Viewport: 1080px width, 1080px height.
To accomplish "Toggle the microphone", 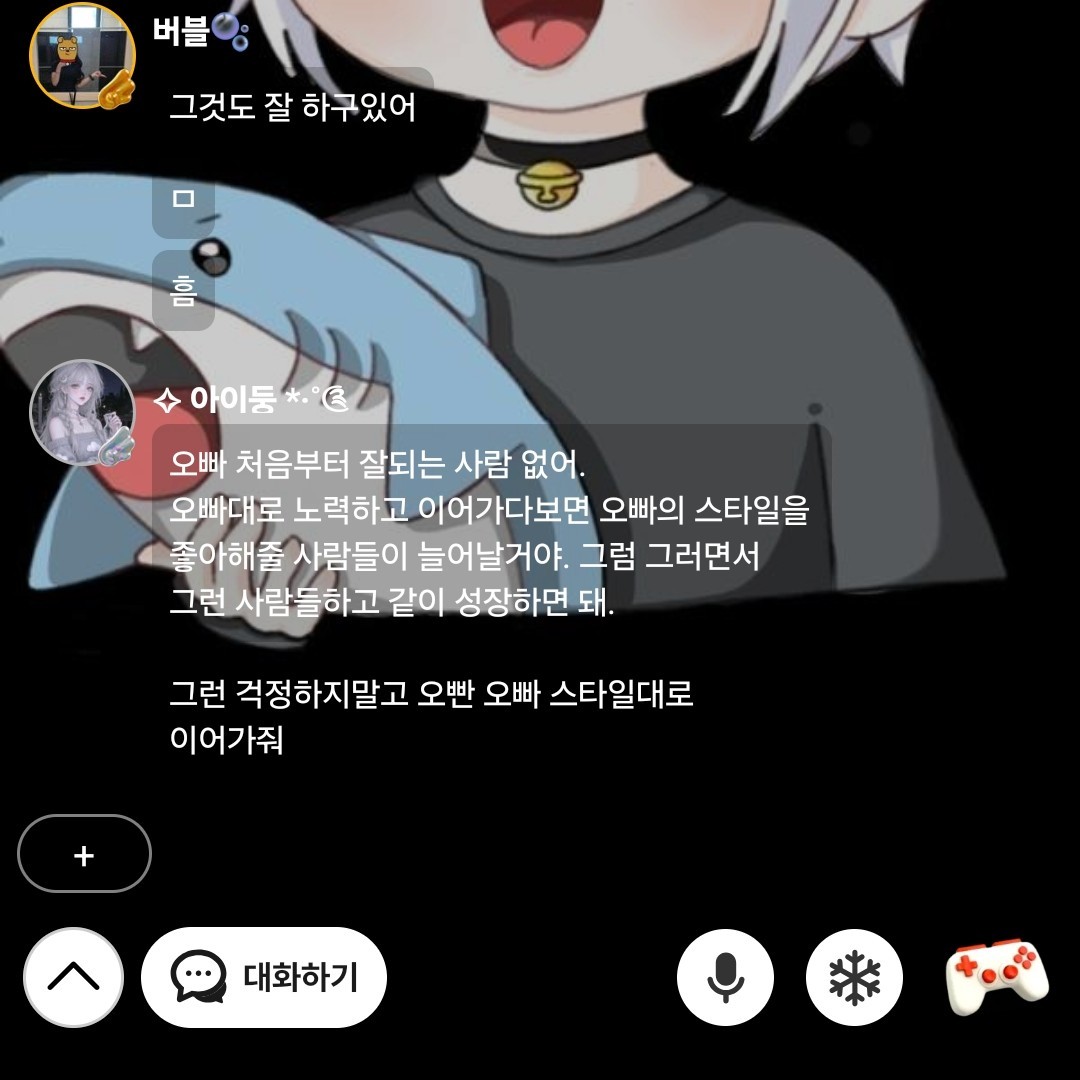I will 725,977.
